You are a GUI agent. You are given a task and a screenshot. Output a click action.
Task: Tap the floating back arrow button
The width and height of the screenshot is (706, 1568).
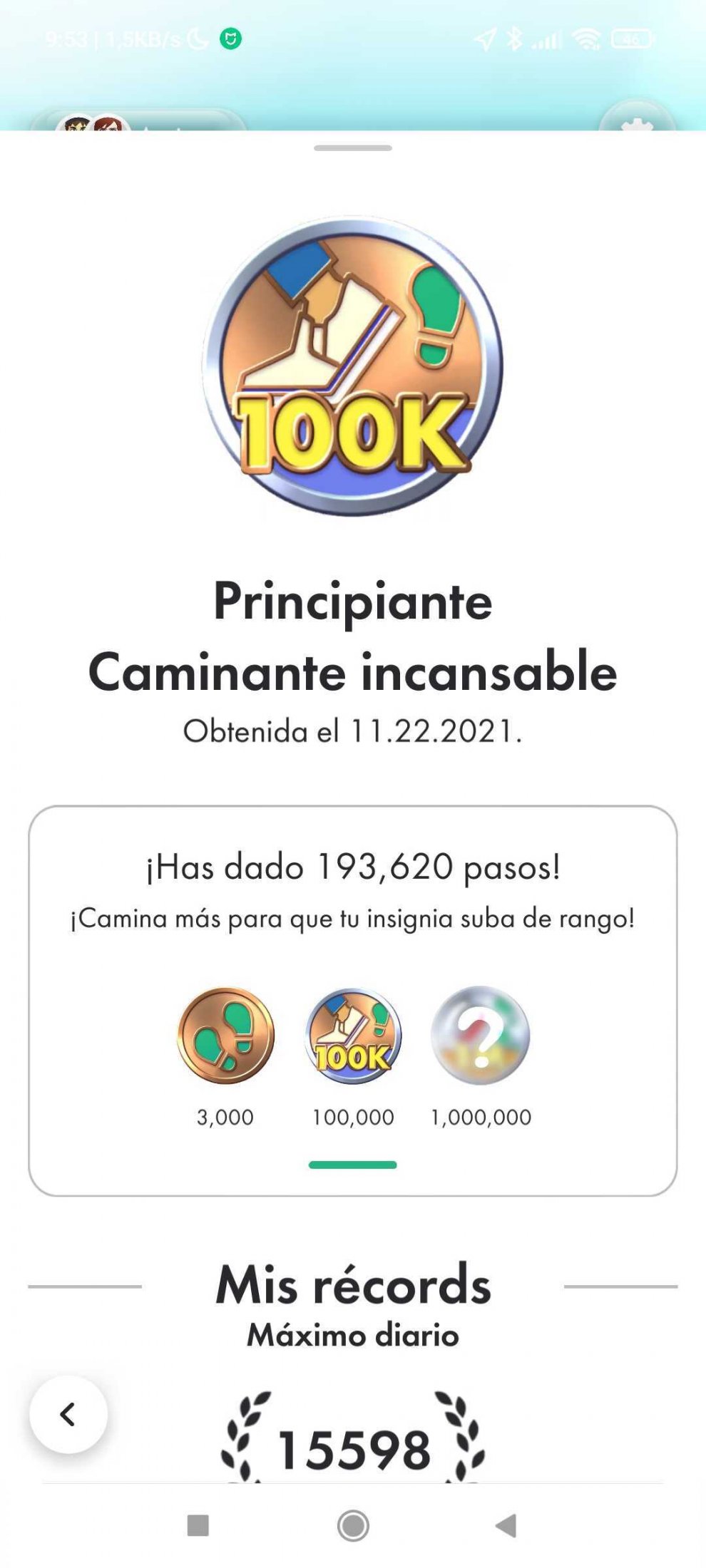(68, 1414)
